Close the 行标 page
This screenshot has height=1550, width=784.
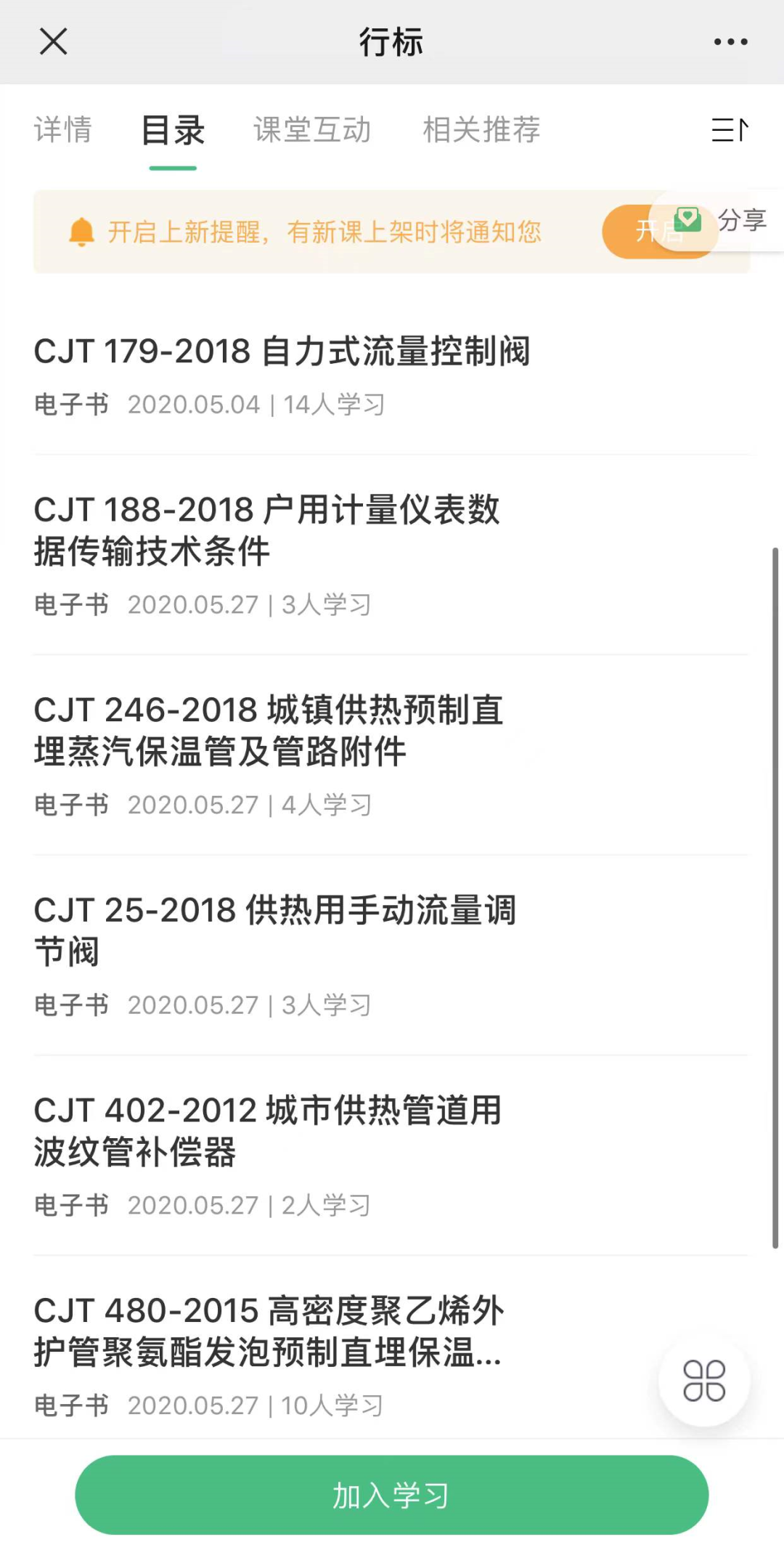54,41
